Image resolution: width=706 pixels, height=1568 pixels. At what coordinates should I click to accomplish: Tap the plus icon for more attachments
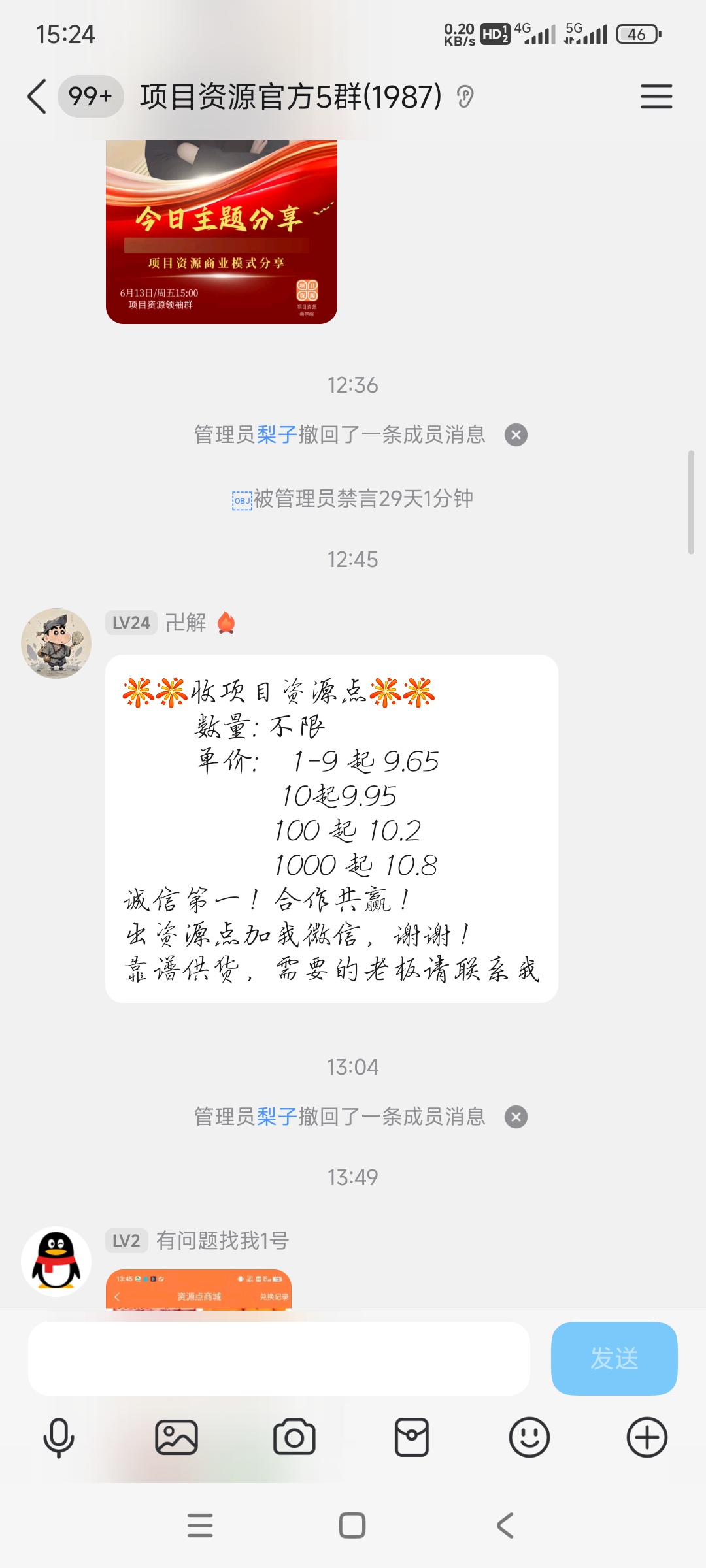tap(647, 1436)
